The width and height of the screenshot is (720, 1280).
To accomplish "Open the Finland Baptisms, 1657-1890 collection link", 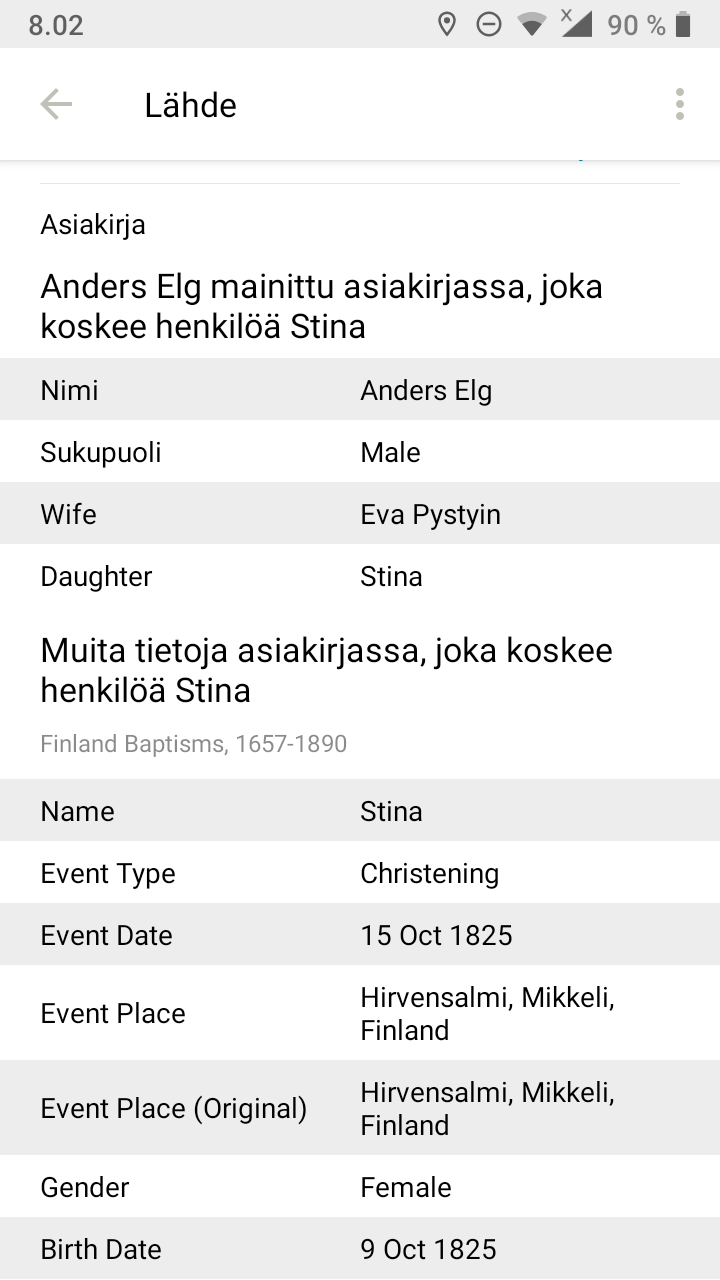I will pyautogui.click(x=193, y=743).
